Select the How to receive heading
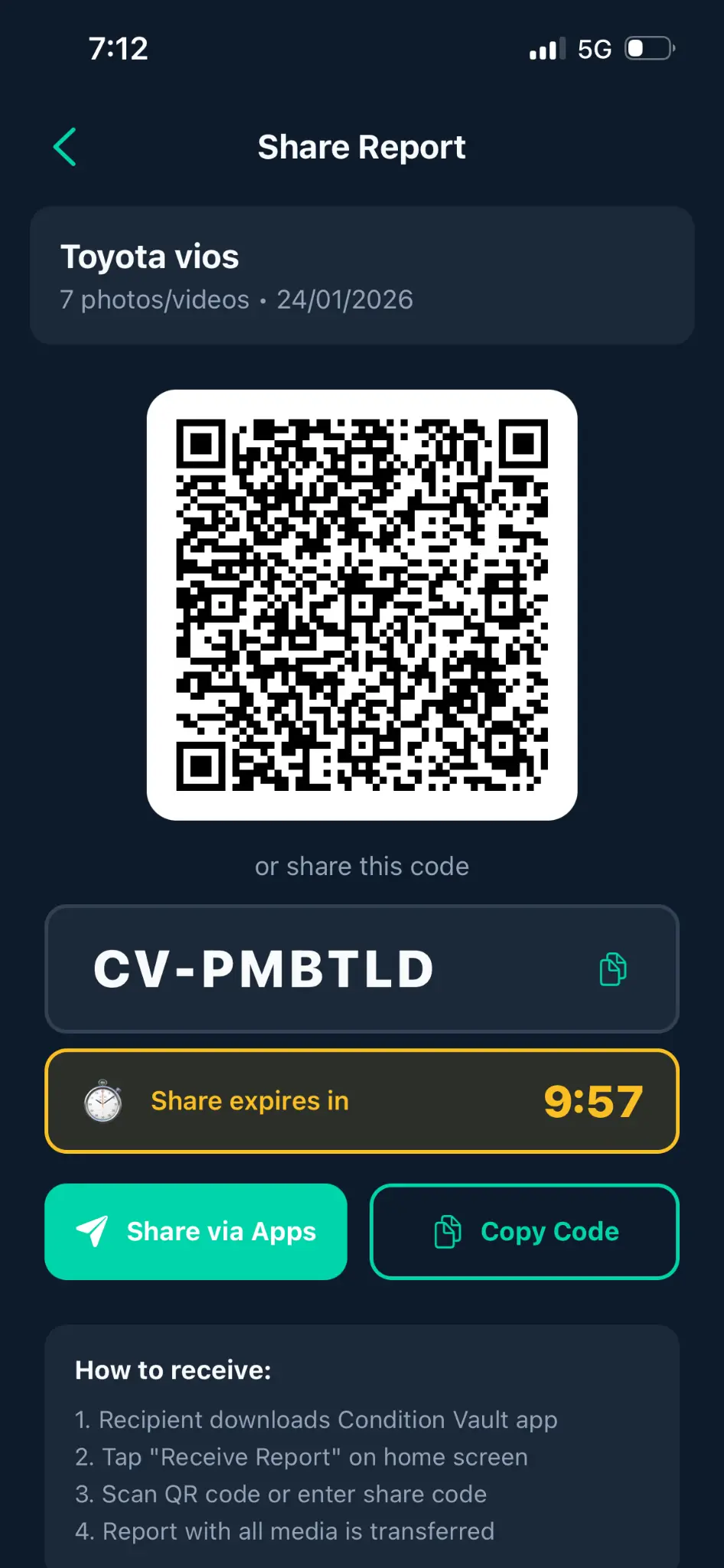The image size is (724, 1568). point(174,1370)
